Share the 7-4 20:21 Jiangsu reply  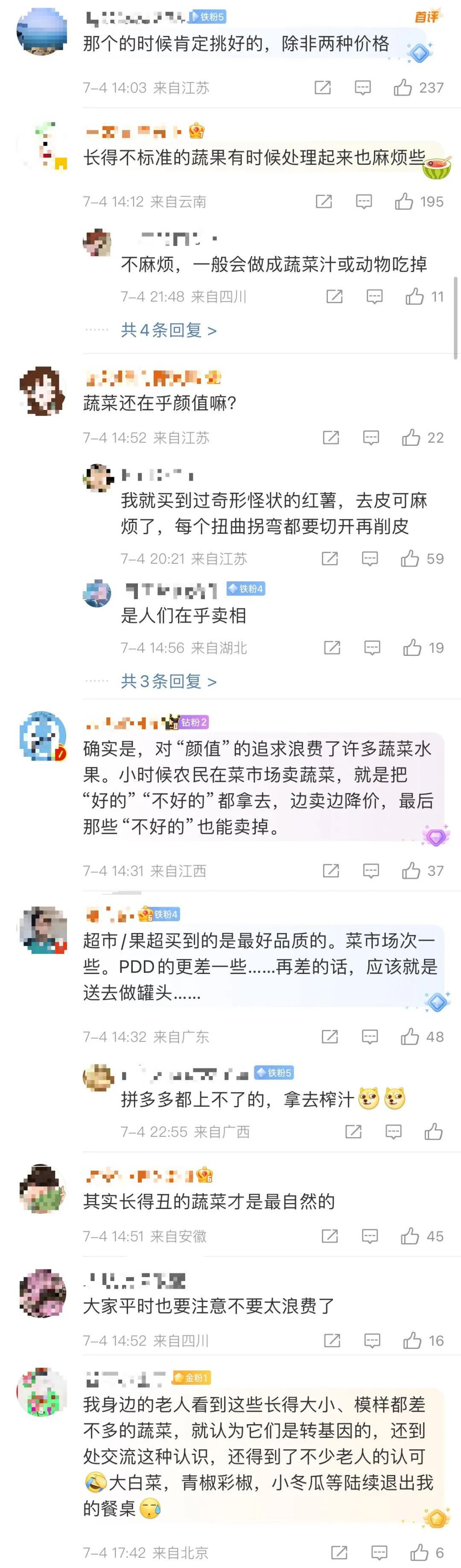(x=330, y=559)
